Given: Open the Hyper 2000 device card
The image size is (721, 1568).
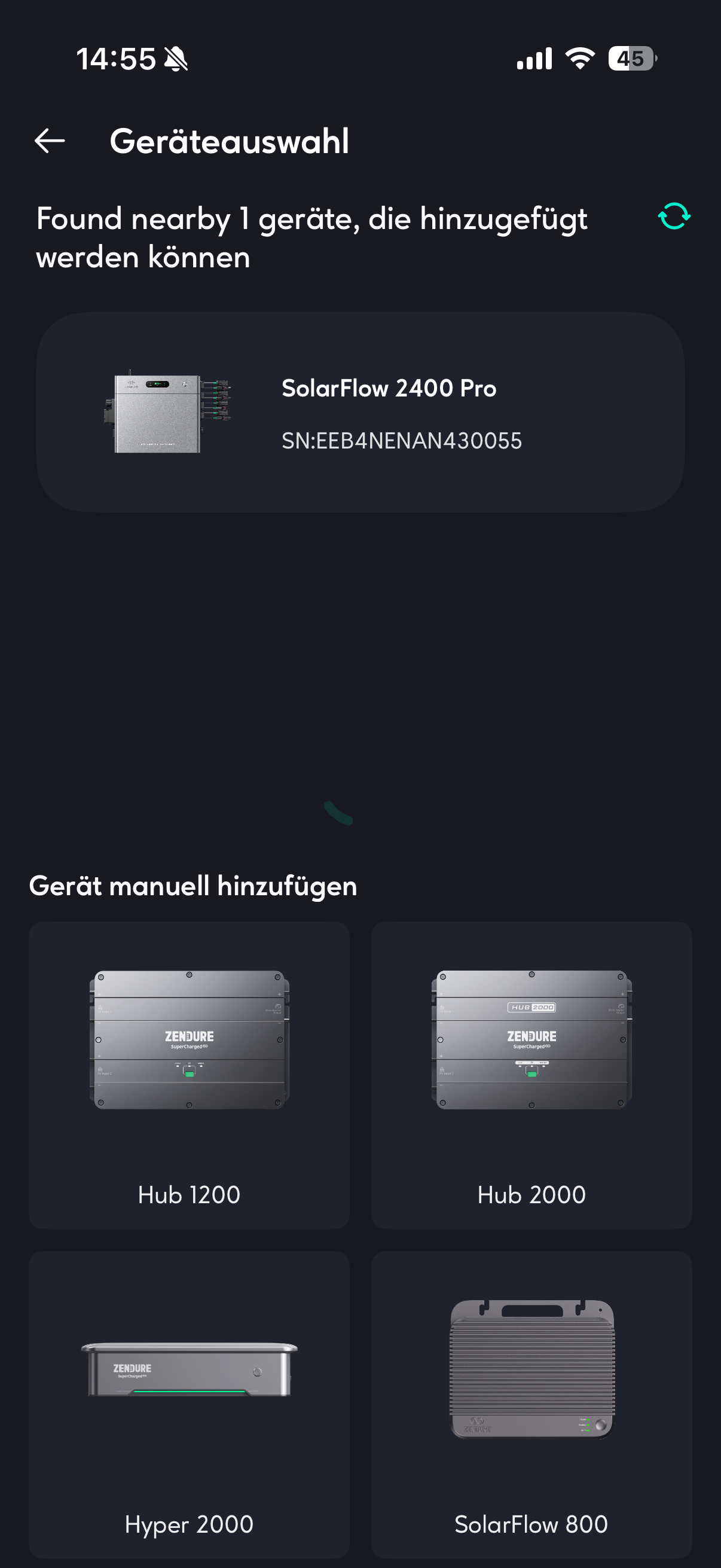Looking at the screenshot, I should point(190,1403).
